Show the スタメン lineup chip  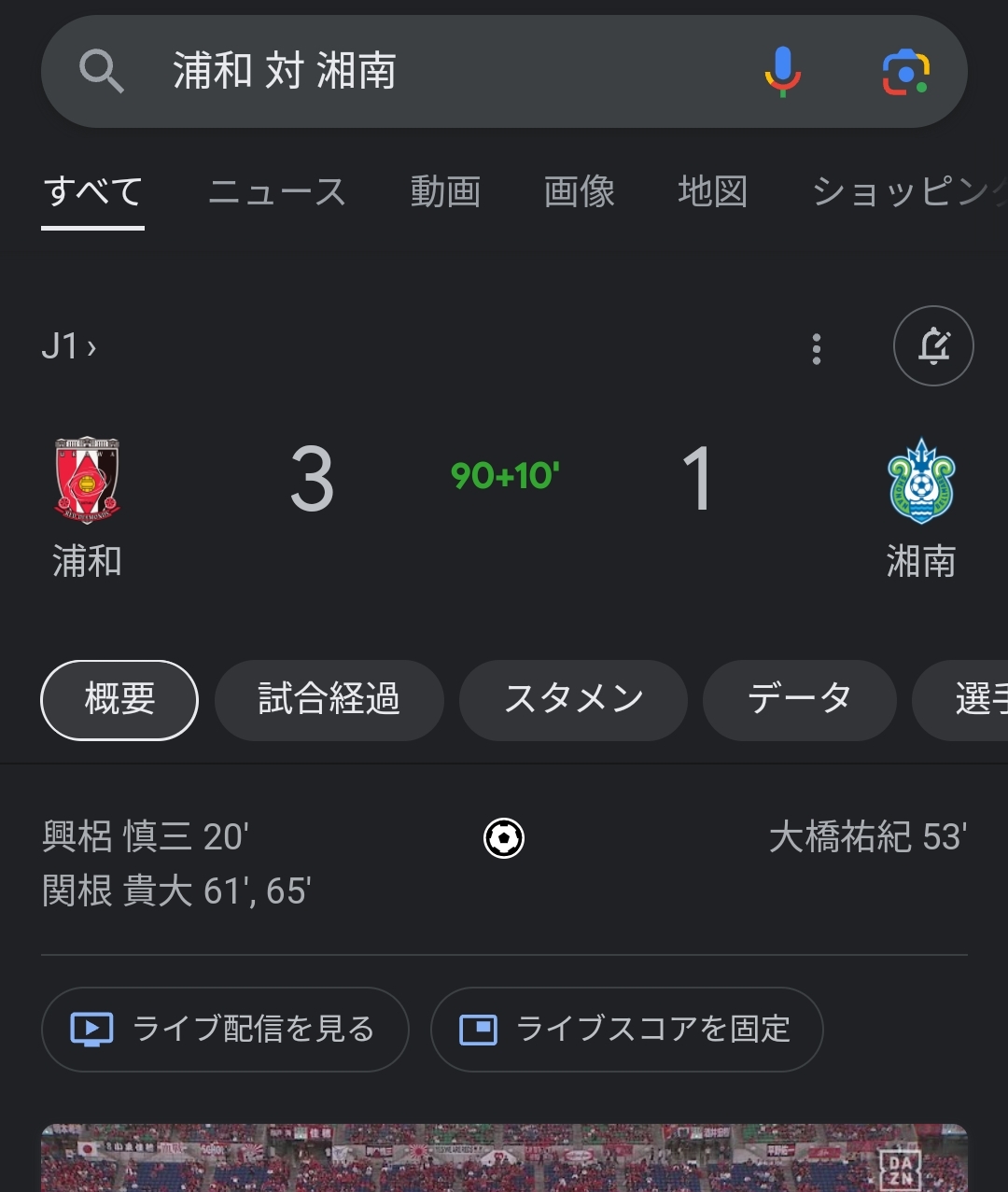[x=573, y=699]
